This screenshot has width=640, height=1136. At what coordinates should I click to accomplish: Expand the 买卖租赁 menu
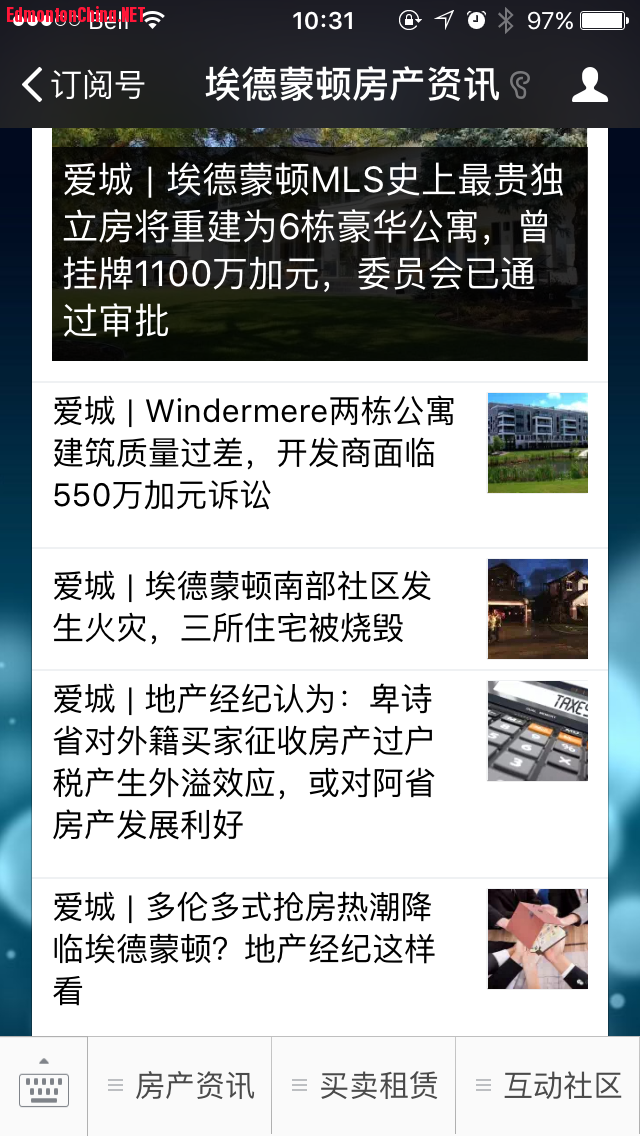coord(365,1085)
